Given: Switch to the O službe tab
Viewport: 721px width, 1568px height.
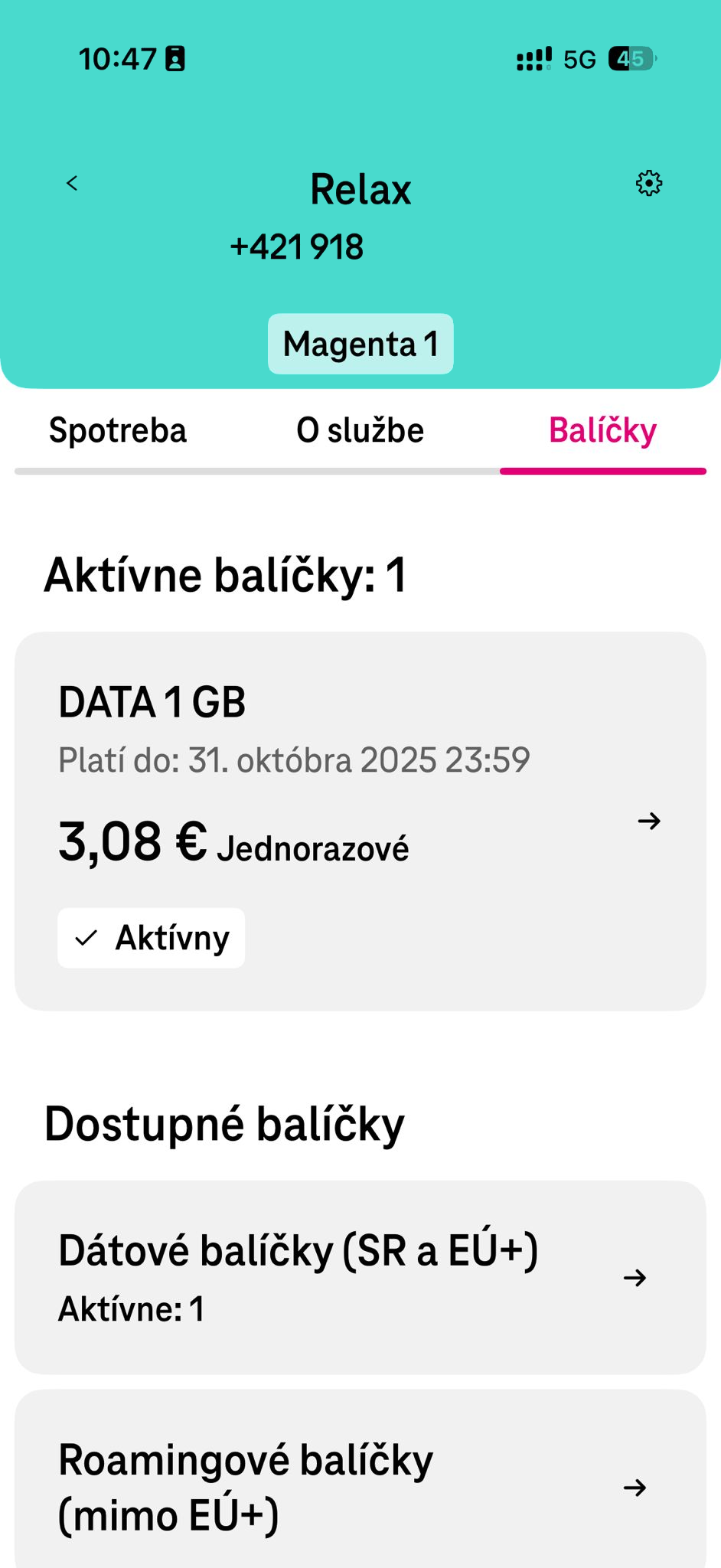Looking at the screenshot, I should pos(360,431).
